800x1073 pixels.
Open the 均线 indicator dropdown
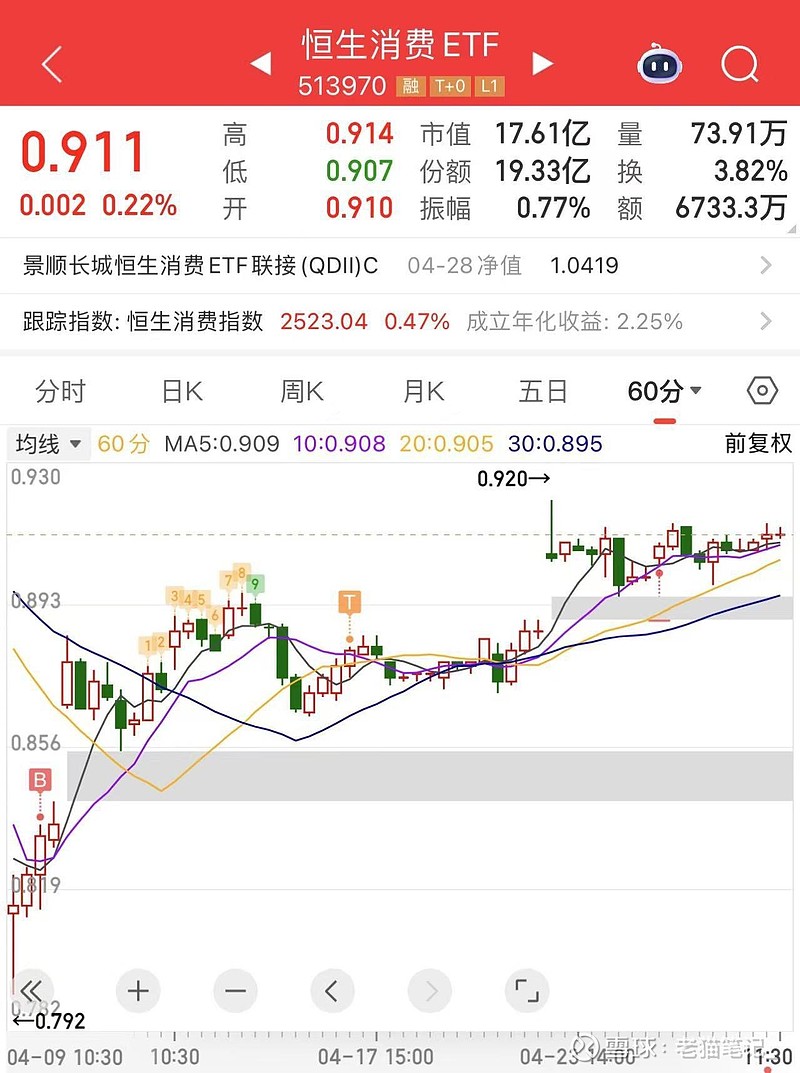point(47,442)
